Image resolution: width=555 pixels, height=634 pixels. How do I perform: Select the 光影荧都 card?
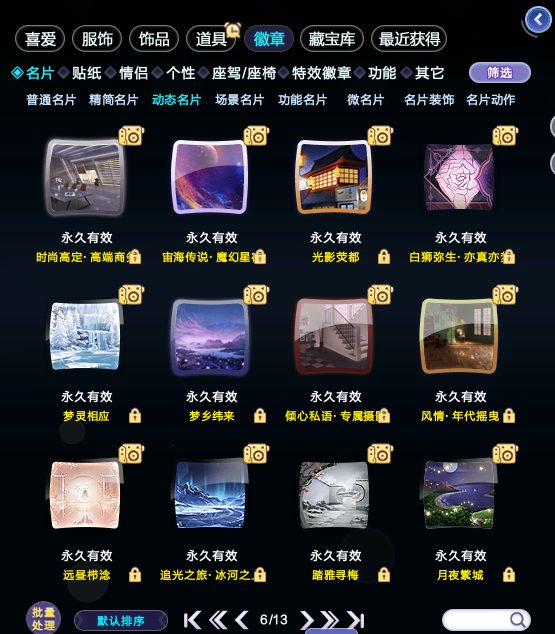coord(334,177)
